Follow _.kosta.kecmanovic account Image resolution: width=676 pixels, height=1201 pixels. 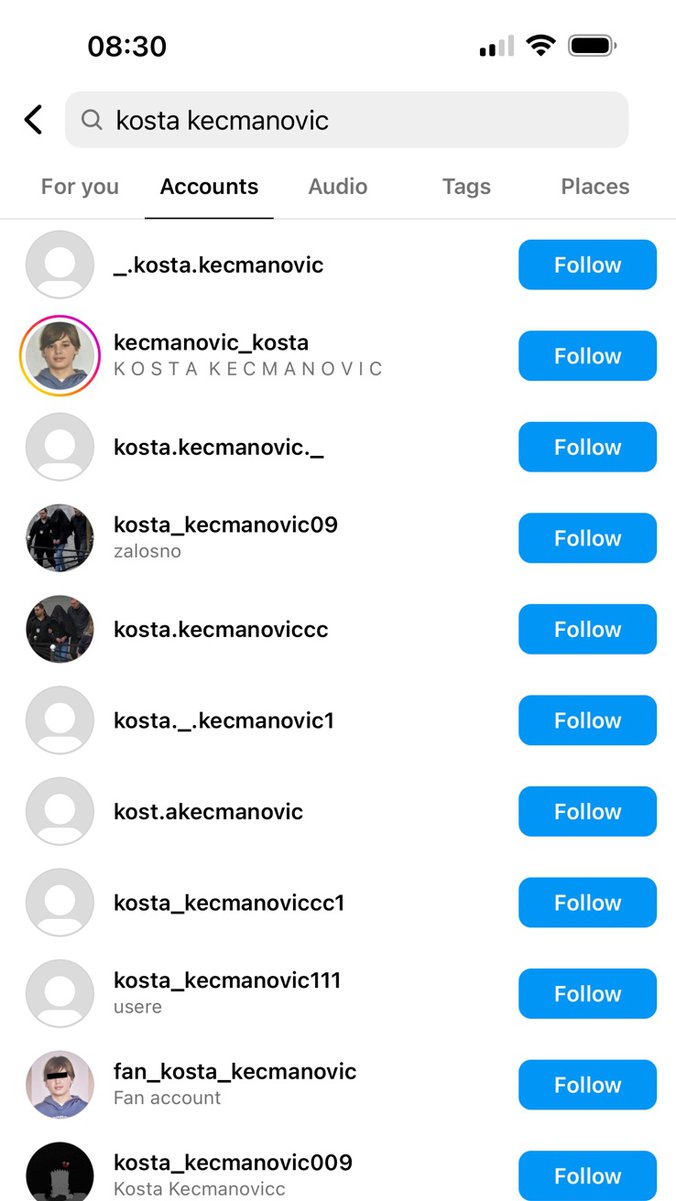[x=587, y=265]
